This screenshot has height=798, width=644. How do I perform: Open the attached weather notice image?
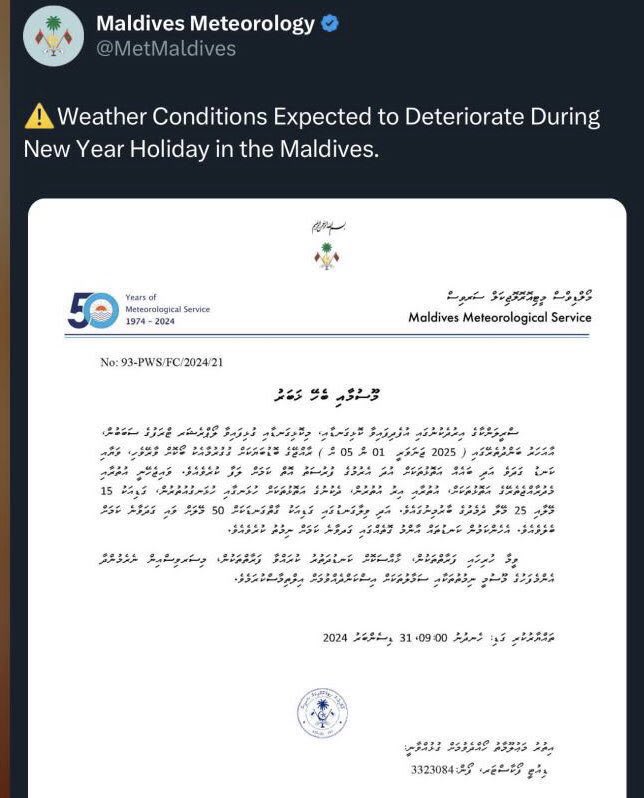pyautogui.click(x=327, y=498)
